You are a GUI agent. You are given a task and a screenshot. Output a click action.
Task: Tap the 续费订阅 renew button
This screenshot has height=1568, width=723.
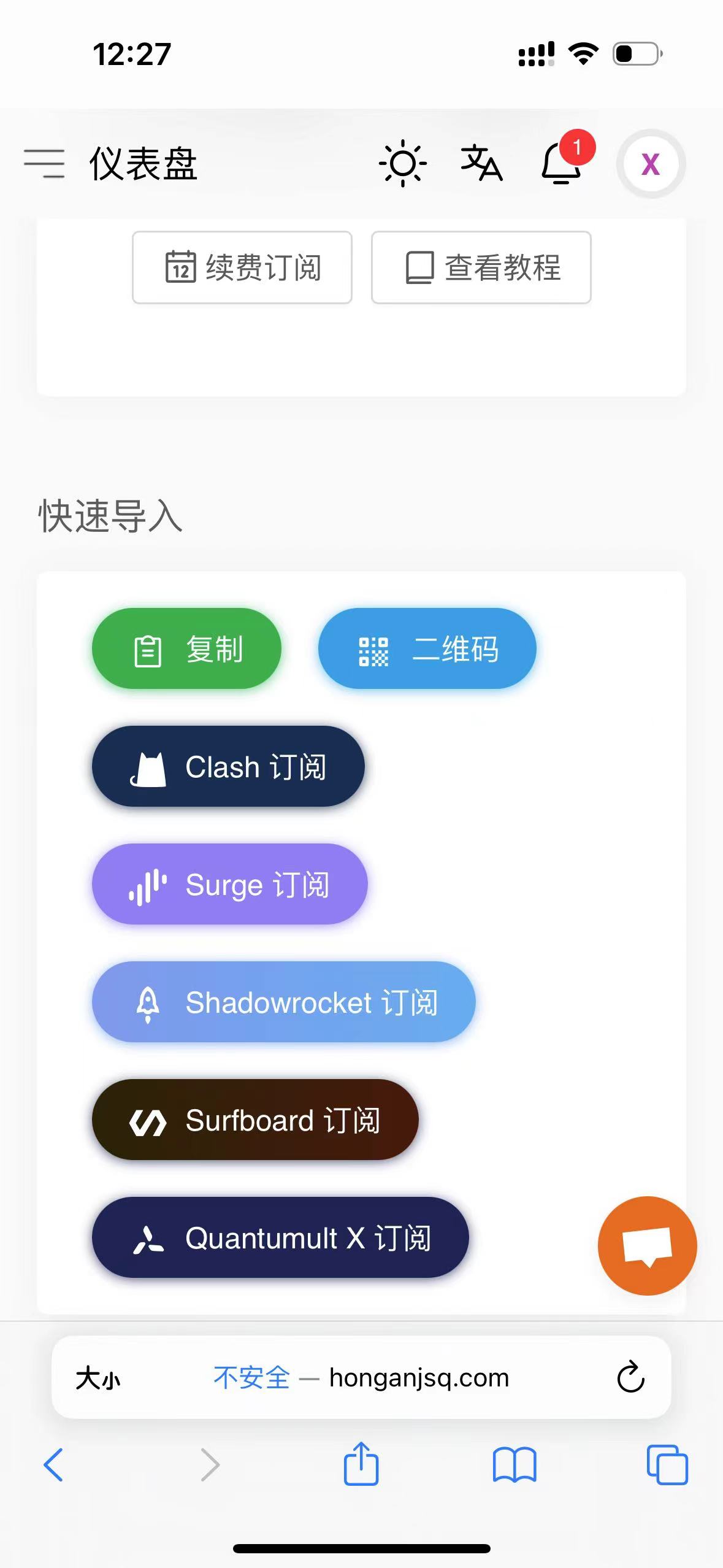(x=242, y=267)
